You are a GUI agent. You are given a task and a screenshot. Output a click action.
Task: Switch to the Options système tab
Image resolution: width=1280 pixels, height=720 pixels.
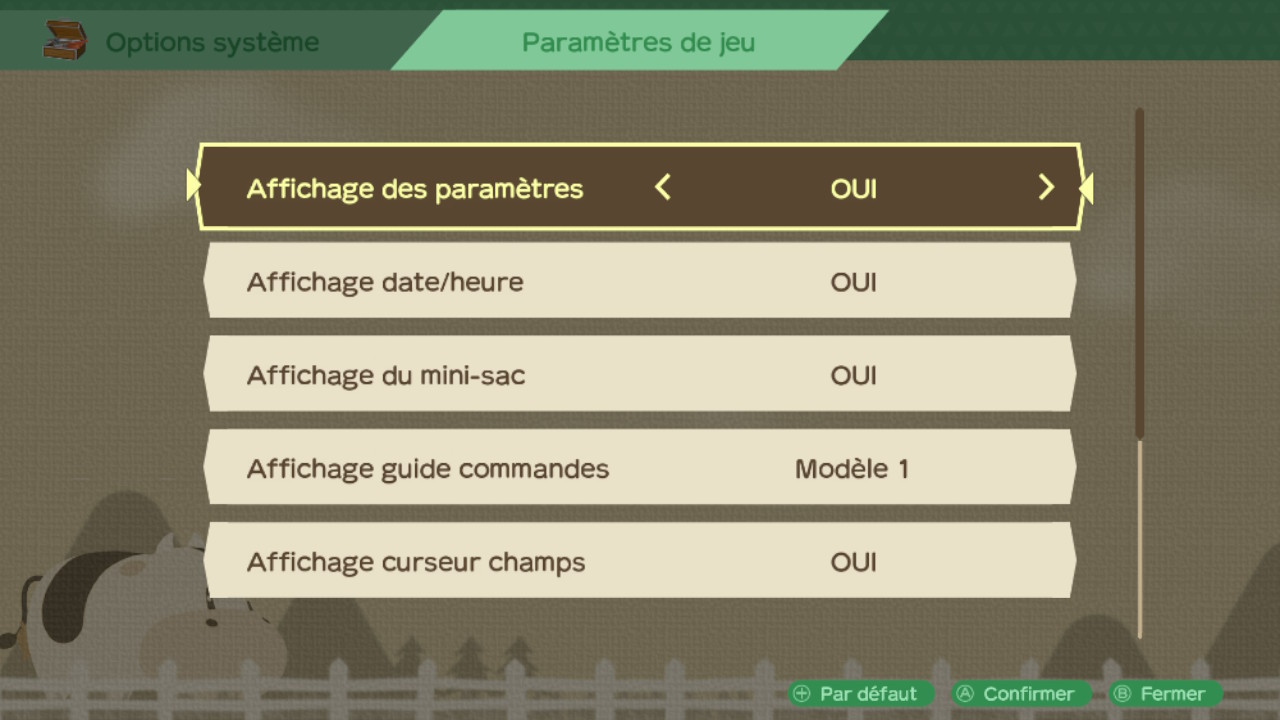click(x=211, y=43)
